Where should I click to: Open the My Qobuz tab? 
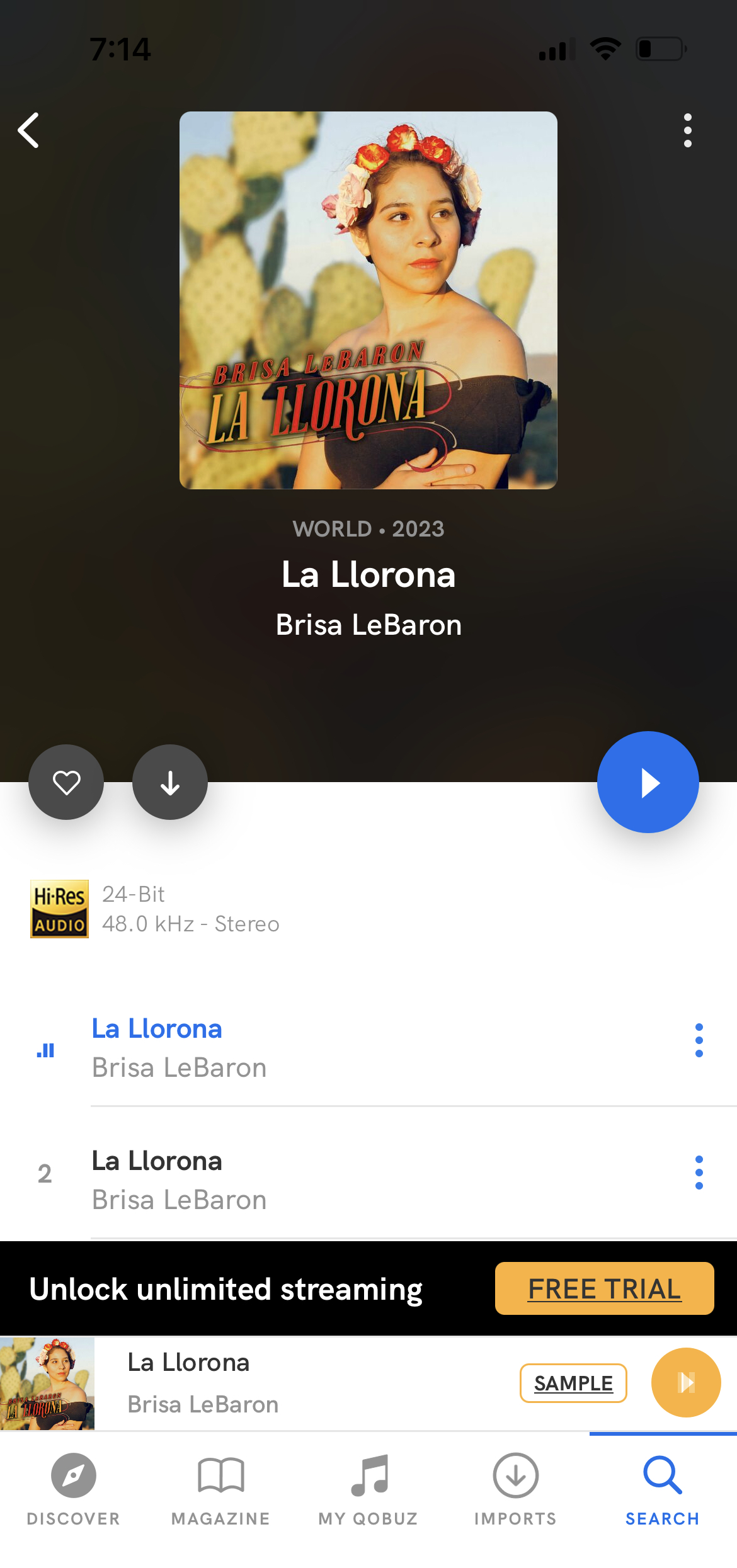click(x=368, y=1489)
